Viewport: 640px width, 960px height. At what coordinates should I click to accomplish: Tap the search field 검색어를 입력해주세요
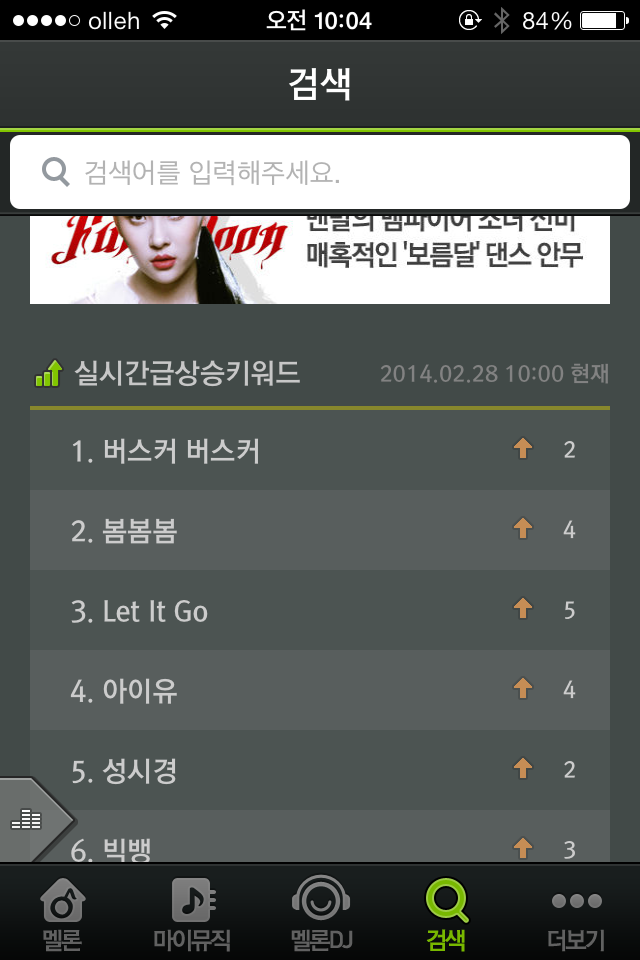(x=320, y=172)
